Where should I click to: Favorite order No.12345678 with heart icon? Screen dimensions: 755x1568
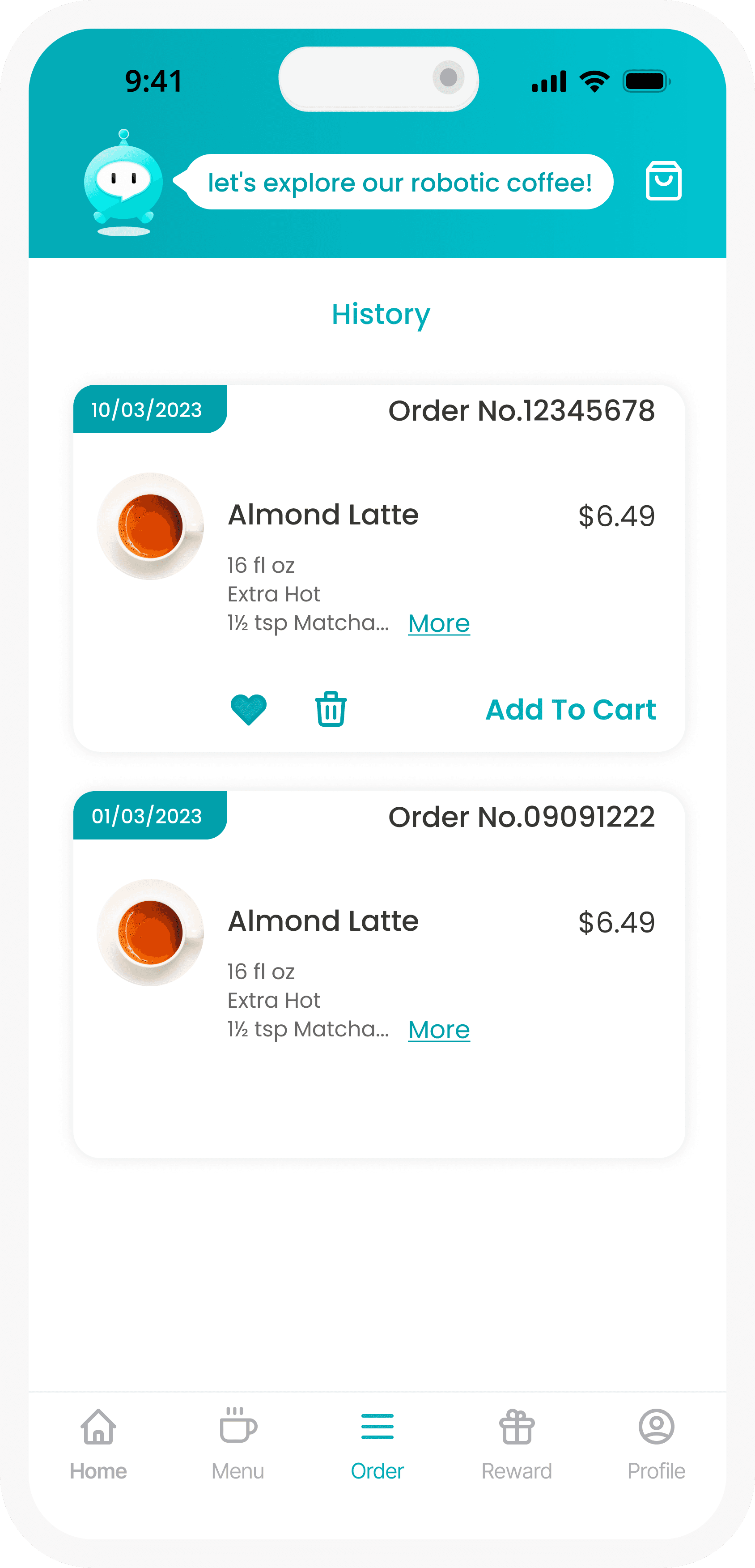point(248,709)
